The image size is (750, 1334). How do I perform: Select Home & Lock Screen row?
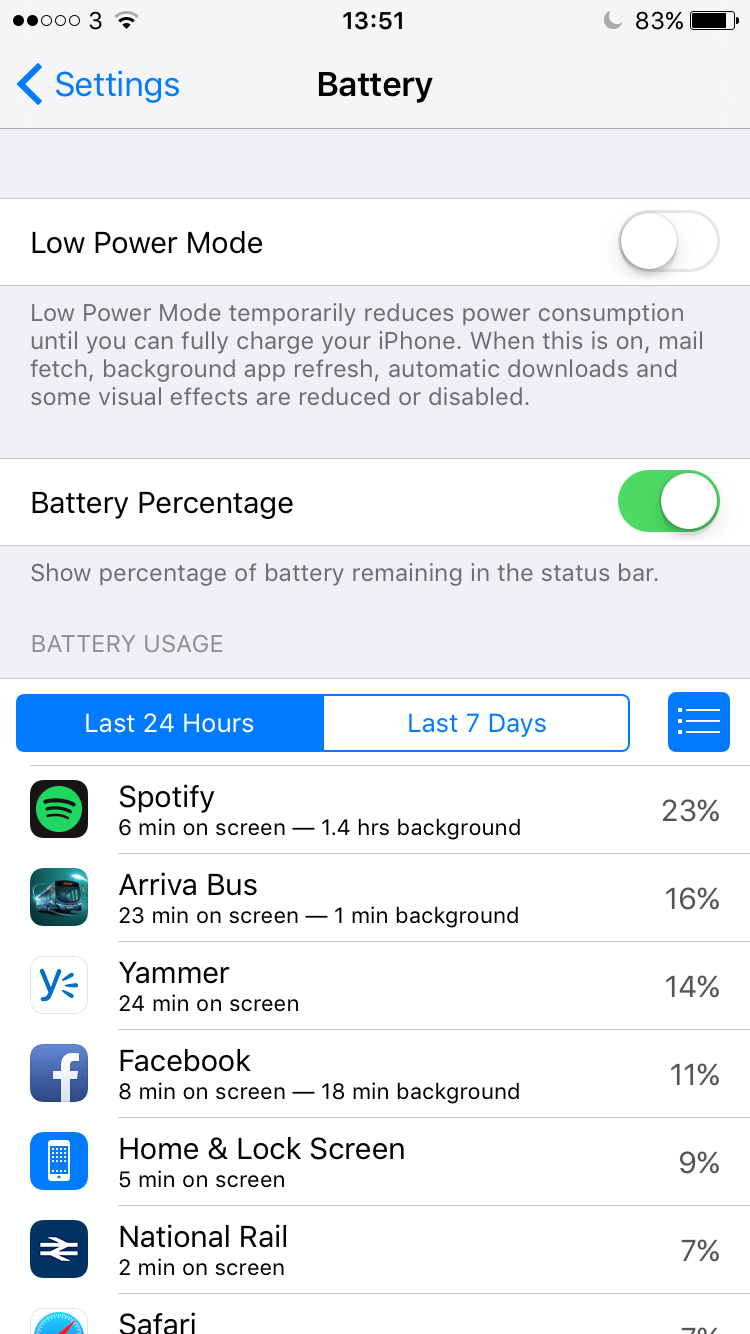click(x=375, y=1163)
